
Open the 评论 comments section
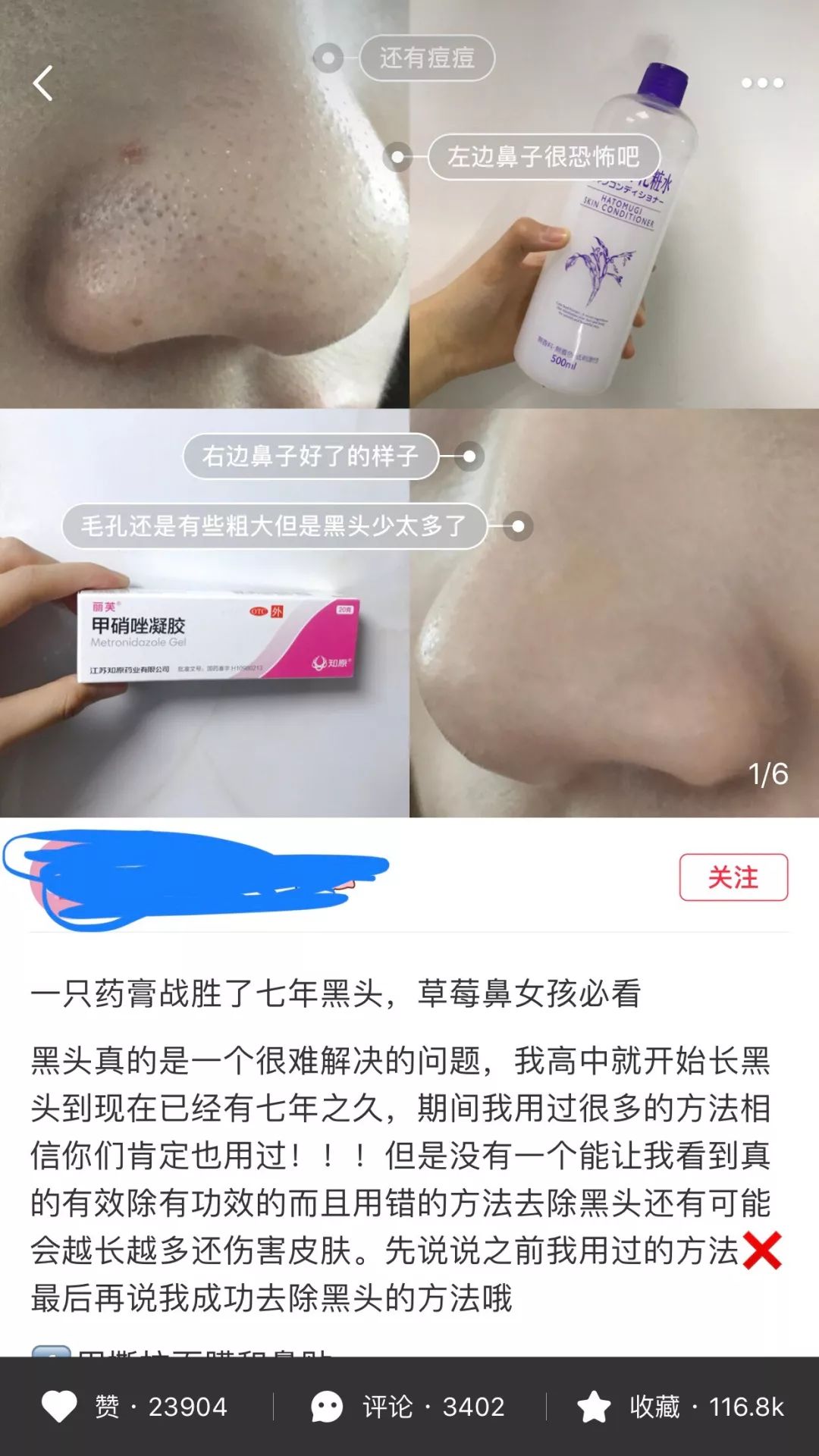pos(407,1407)
